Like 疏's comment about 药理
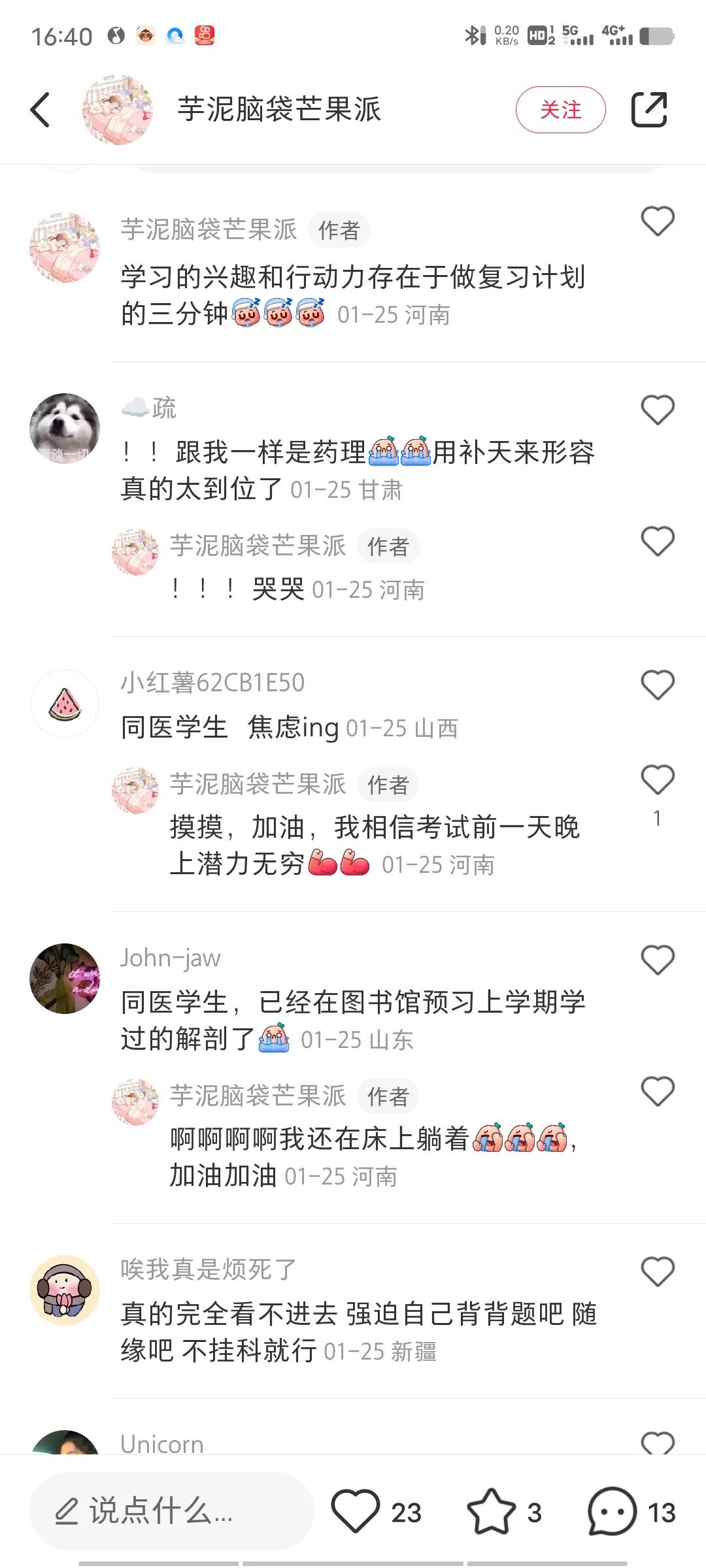The height and width of the screenshot is (1568, 706). (x=657, y=410)
